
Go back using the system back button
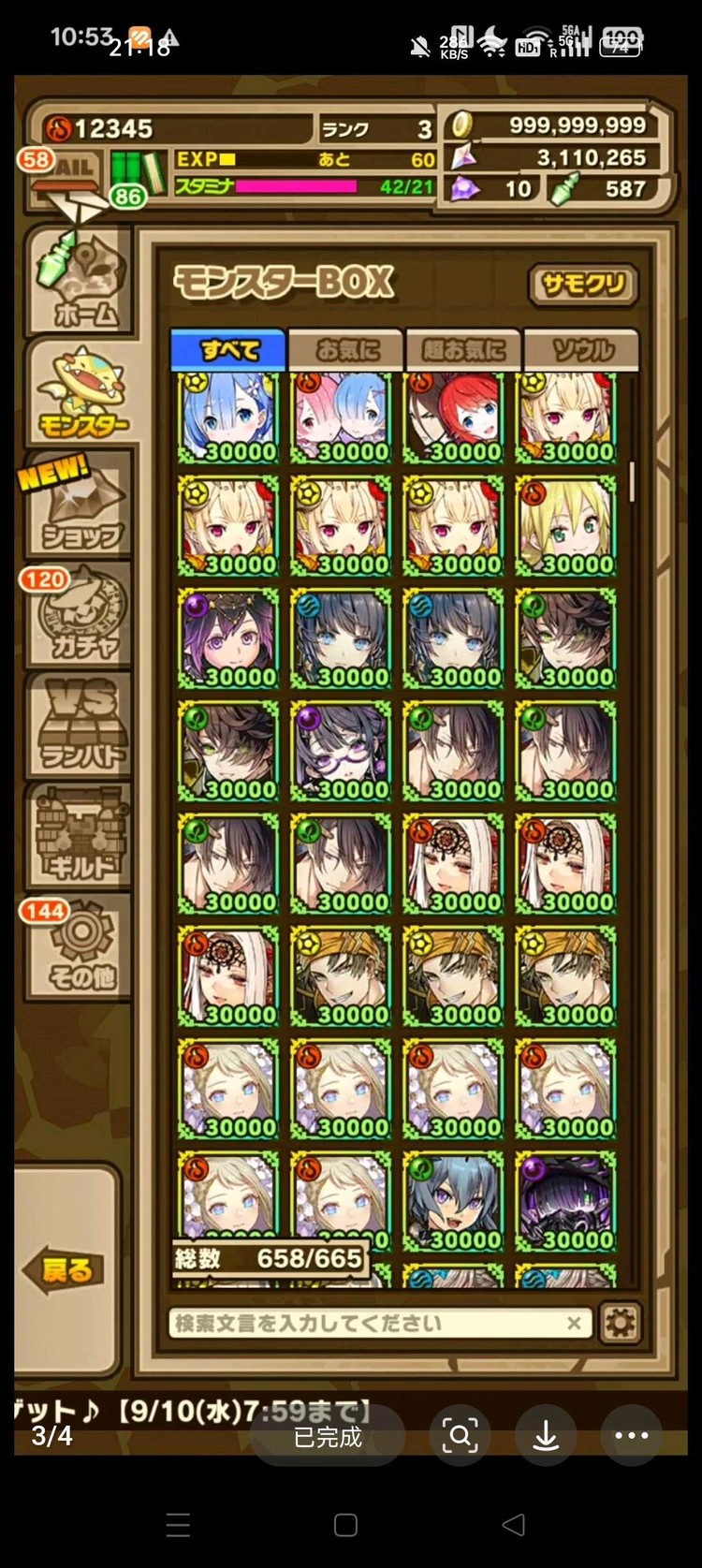513,1525
